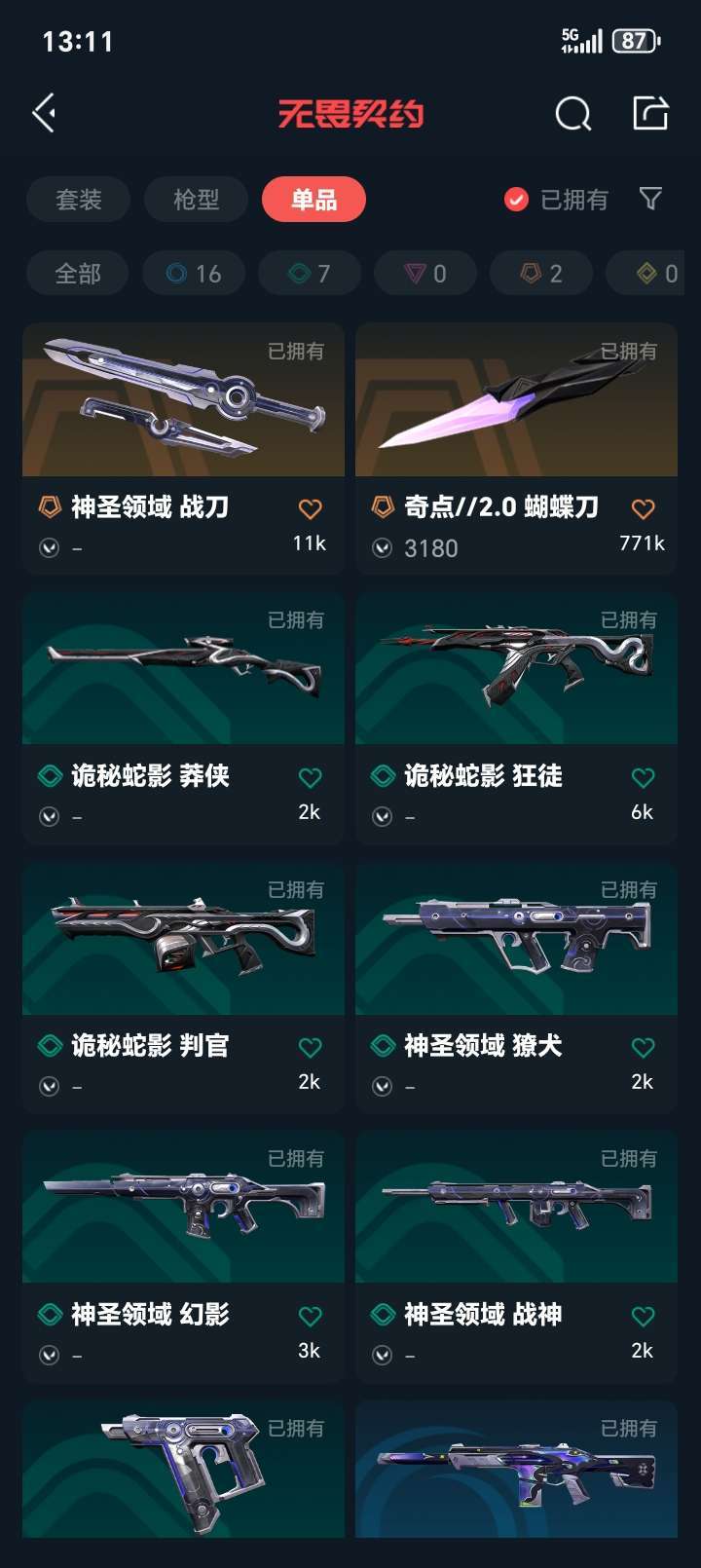Open the 神圣领域 战神 card

tap(516, 1255)
